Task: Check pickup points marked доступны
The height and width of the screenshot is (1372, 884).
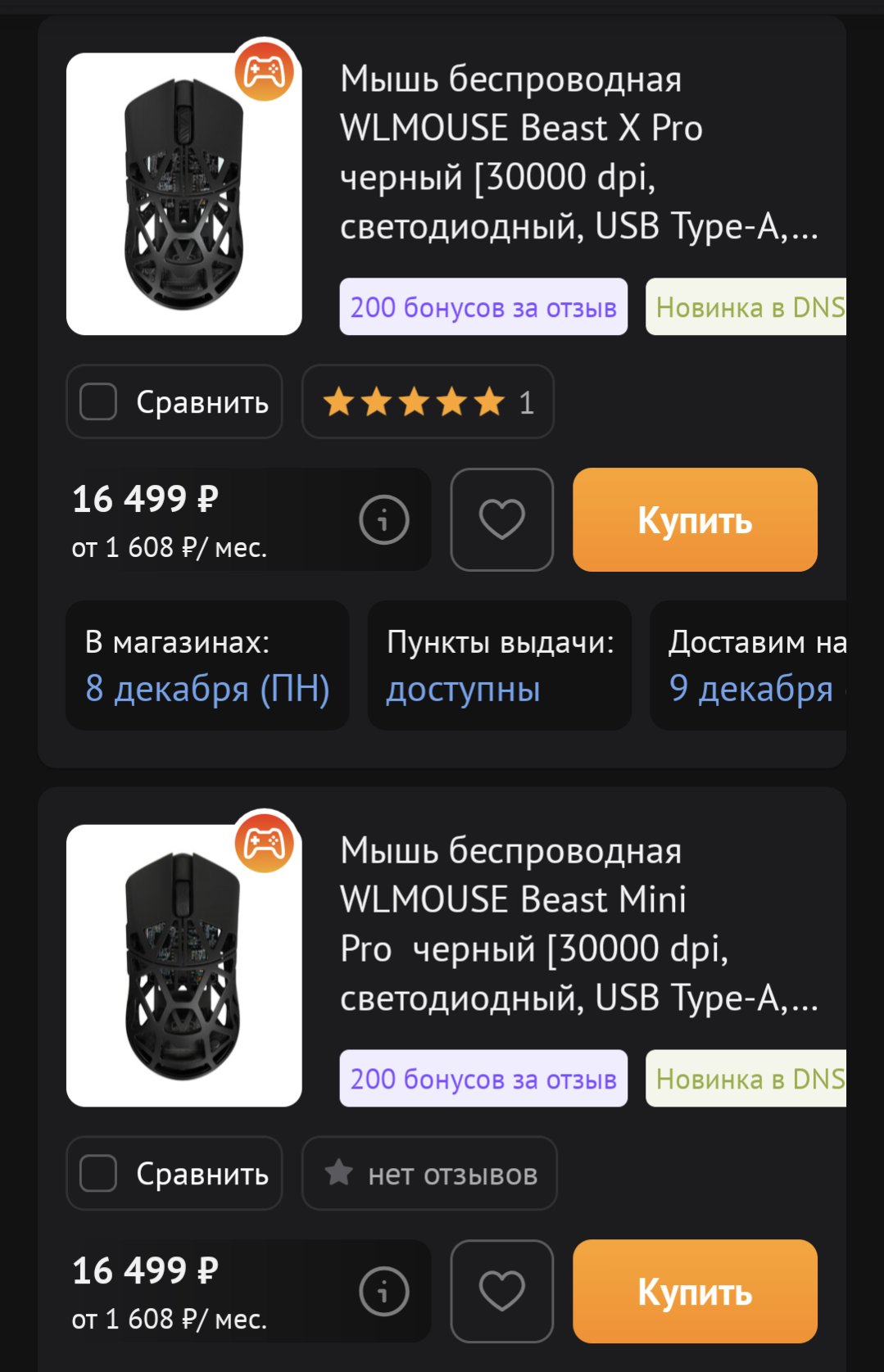Action: coord(463,689)
